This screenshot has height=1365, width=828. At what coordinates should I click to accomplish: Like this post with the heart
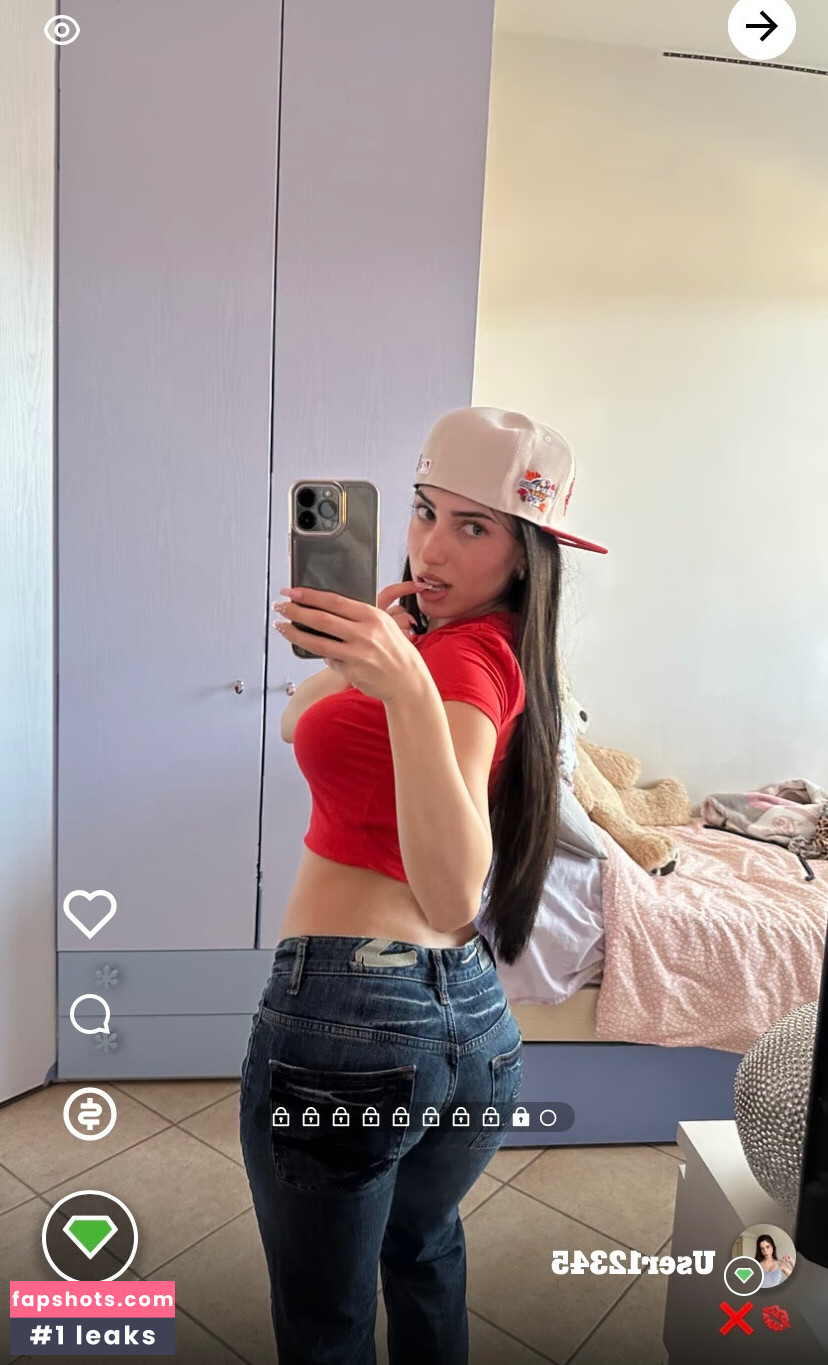[x=90, y=914]
